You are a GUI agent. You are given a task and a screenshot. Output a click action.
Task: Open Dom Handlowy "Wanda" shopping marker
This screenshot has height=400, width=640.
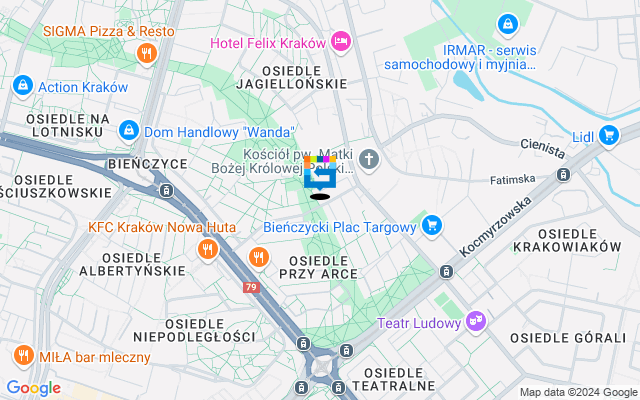tap(128, 131)
